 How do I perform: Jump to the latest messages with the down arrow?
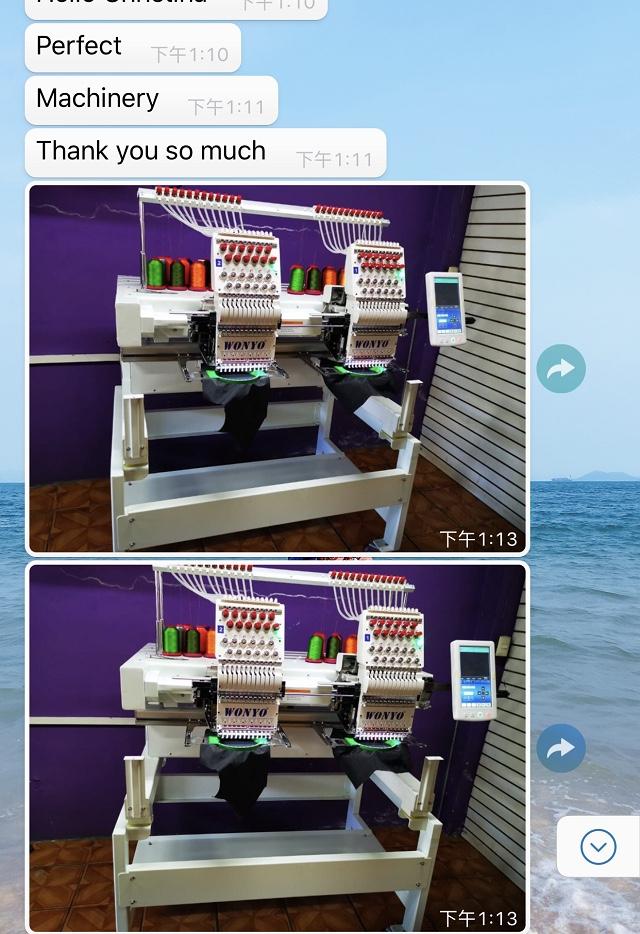(x=598, y=847)
